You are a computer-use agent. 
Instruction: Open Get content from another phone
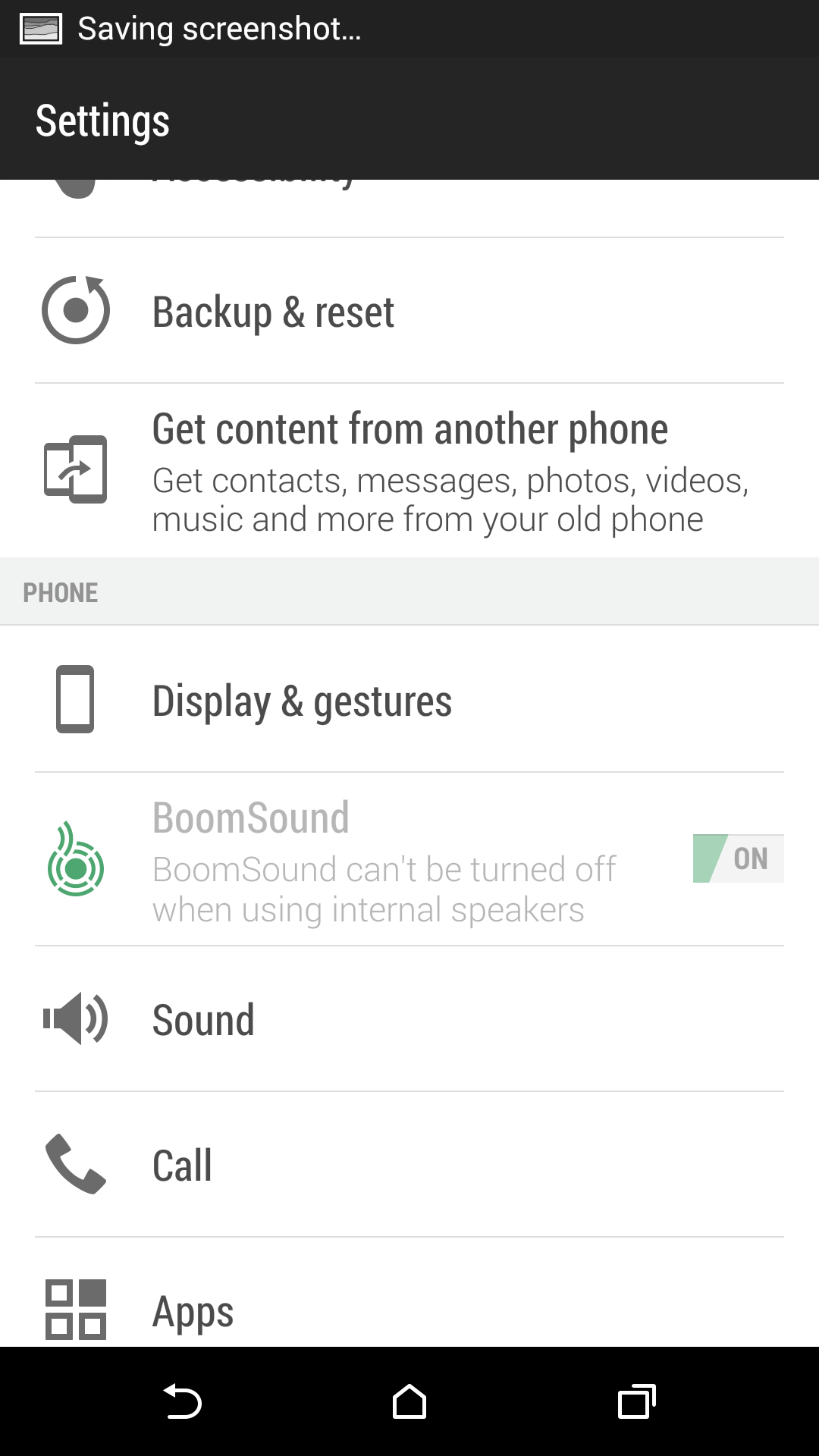click(x=409, y=471)
